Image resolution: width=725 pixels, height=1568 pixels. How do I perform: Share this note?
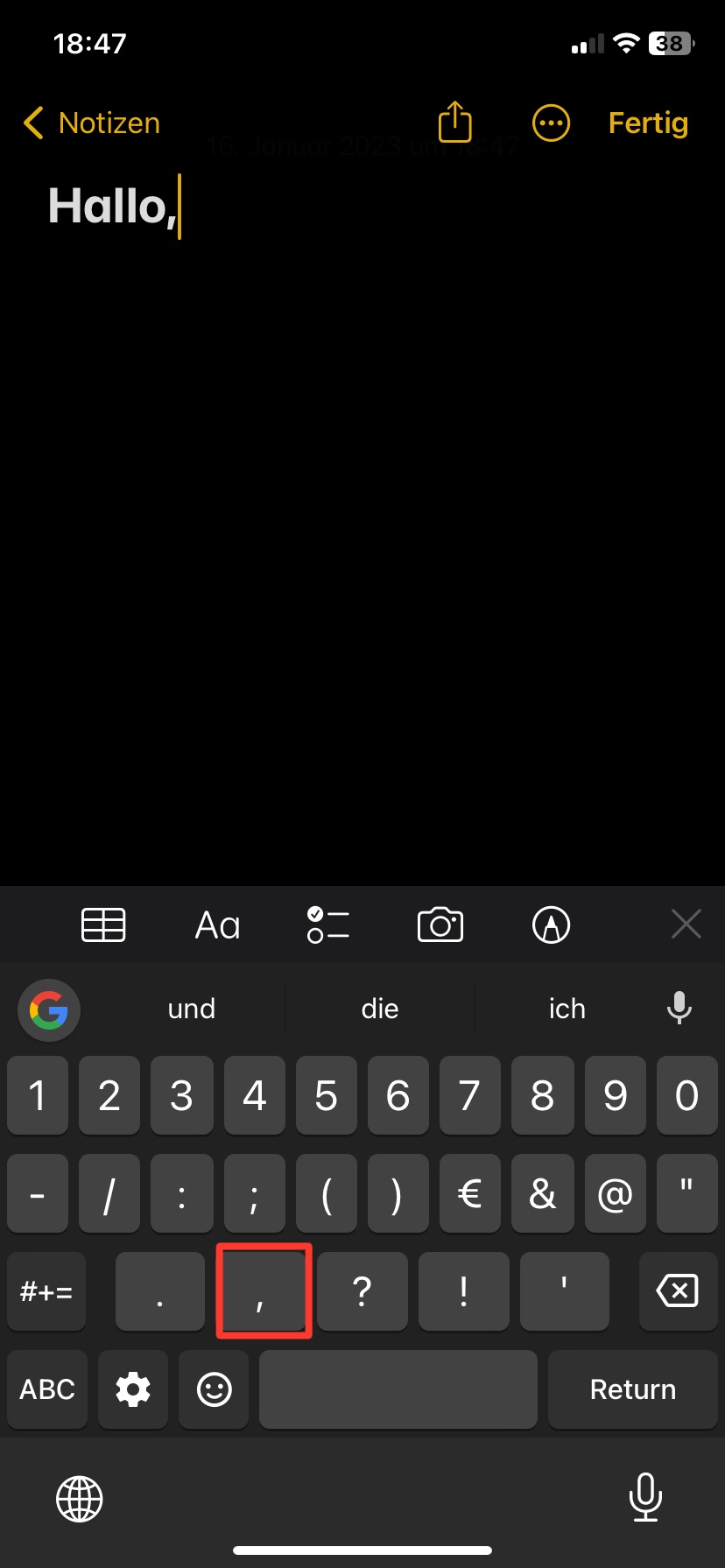tap(454, 122)
